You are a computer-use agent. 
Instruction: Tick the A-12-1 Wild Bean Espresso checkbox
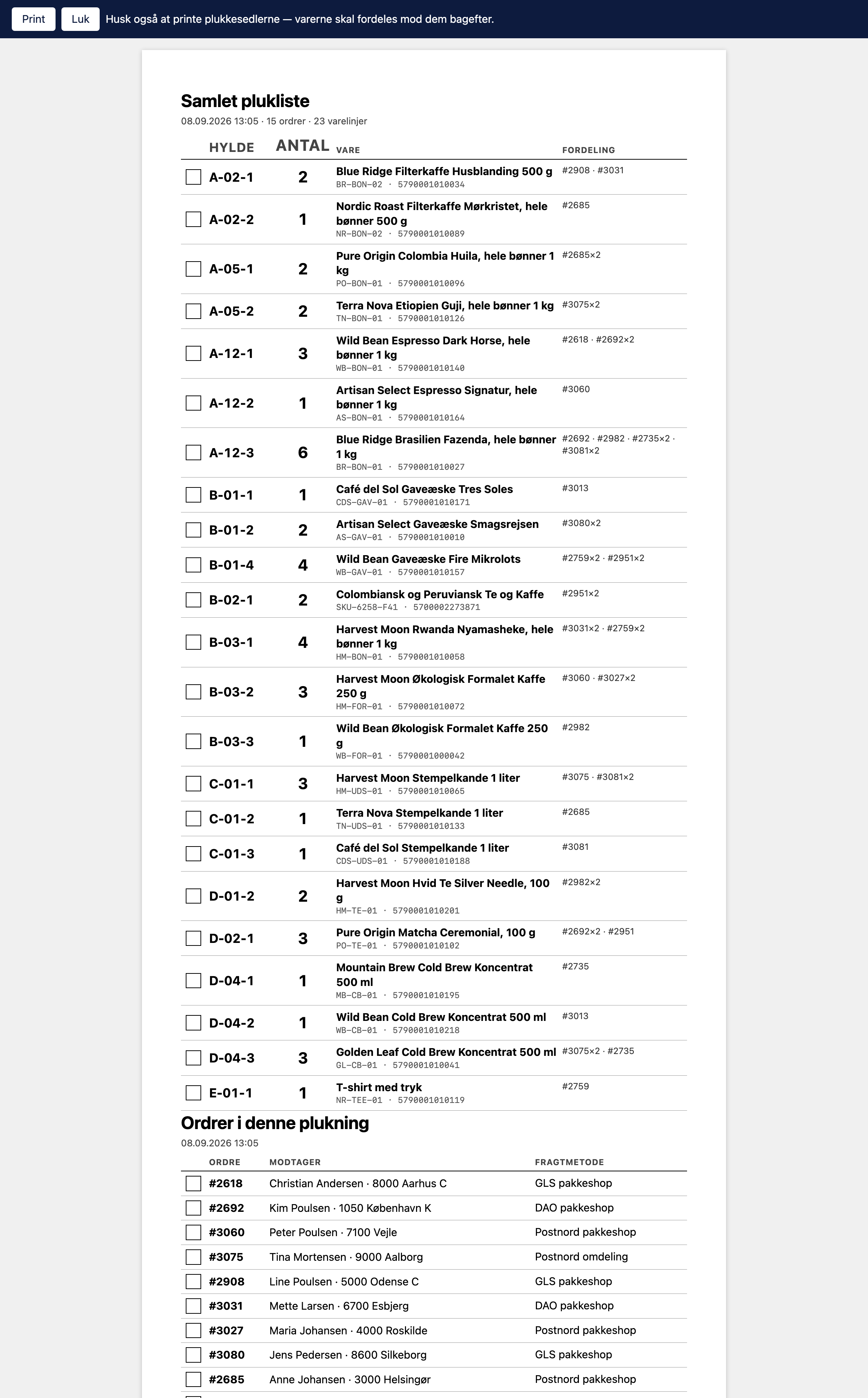point(193,353)
